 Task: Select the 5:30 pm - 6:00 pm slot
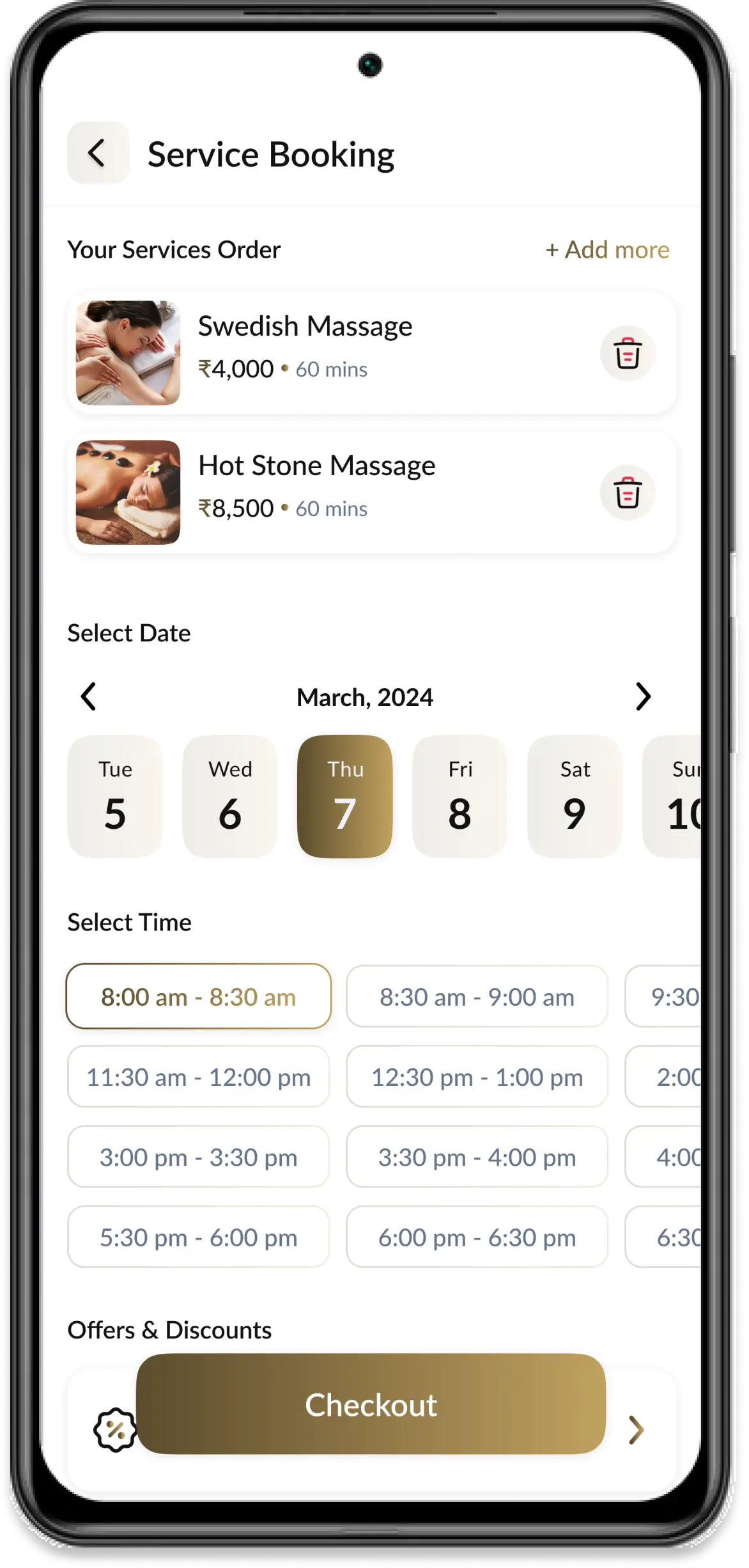click(x=198, y=1237)
